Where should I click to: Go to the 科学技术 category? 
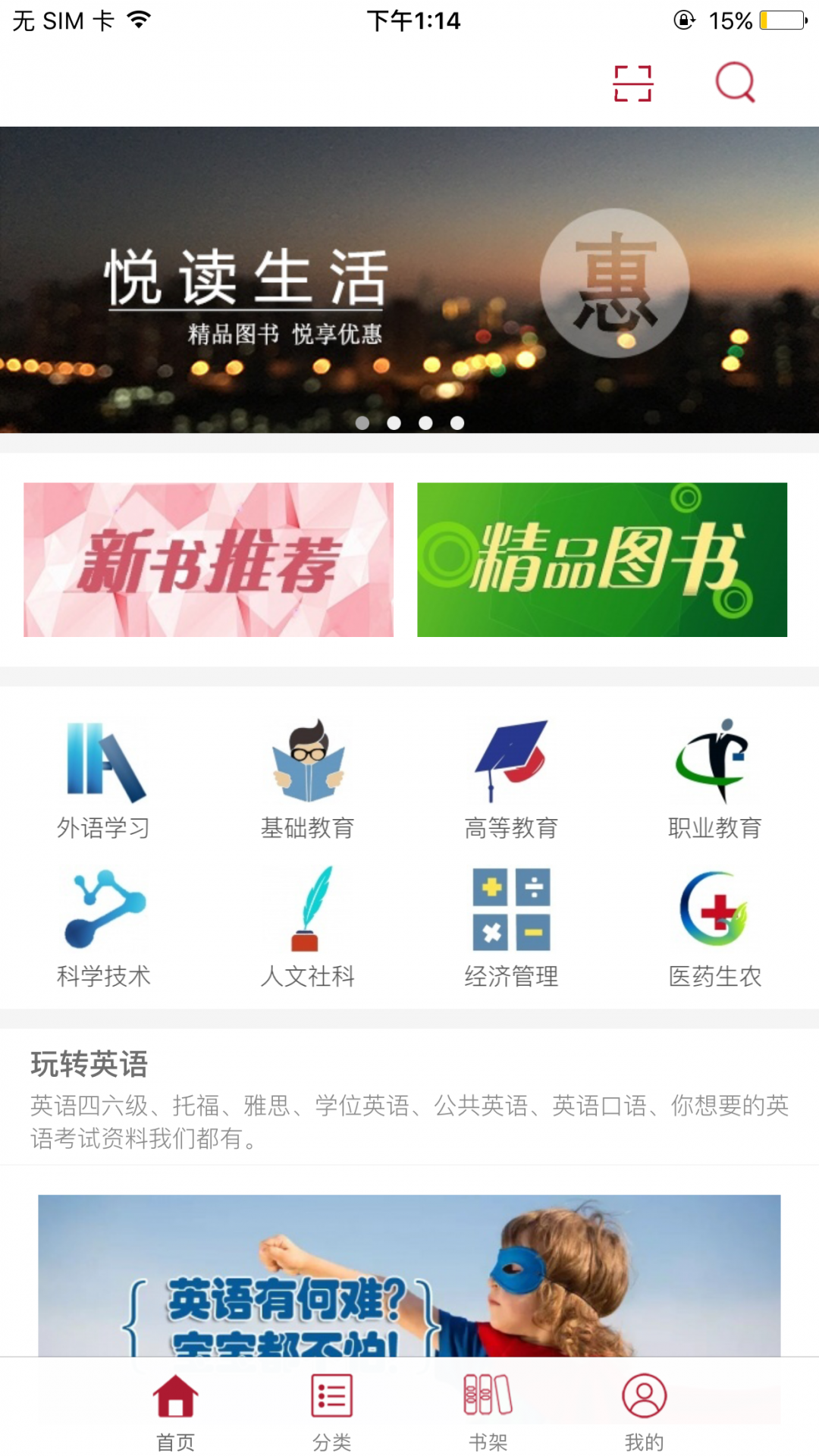click(x=104, y=927)
